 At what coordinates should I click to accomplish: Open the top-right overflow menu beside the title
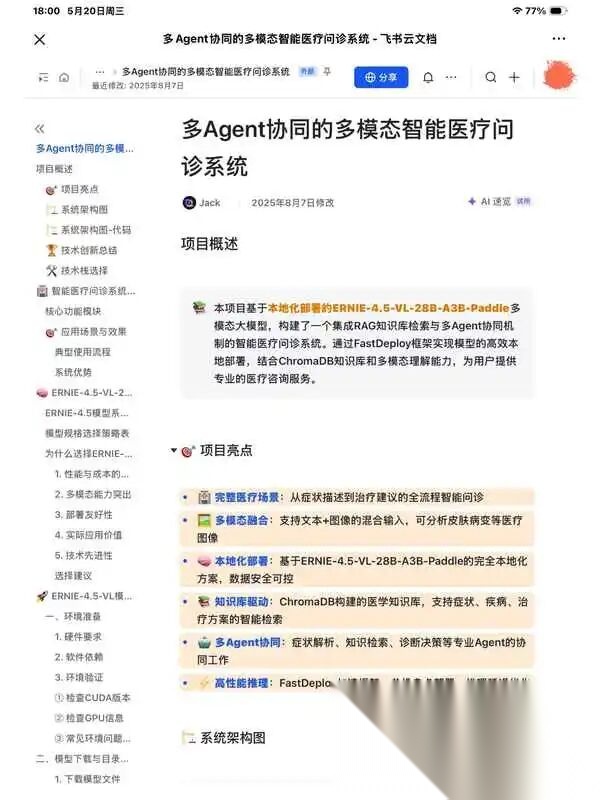pyautogui.click(x=559, y=39)
